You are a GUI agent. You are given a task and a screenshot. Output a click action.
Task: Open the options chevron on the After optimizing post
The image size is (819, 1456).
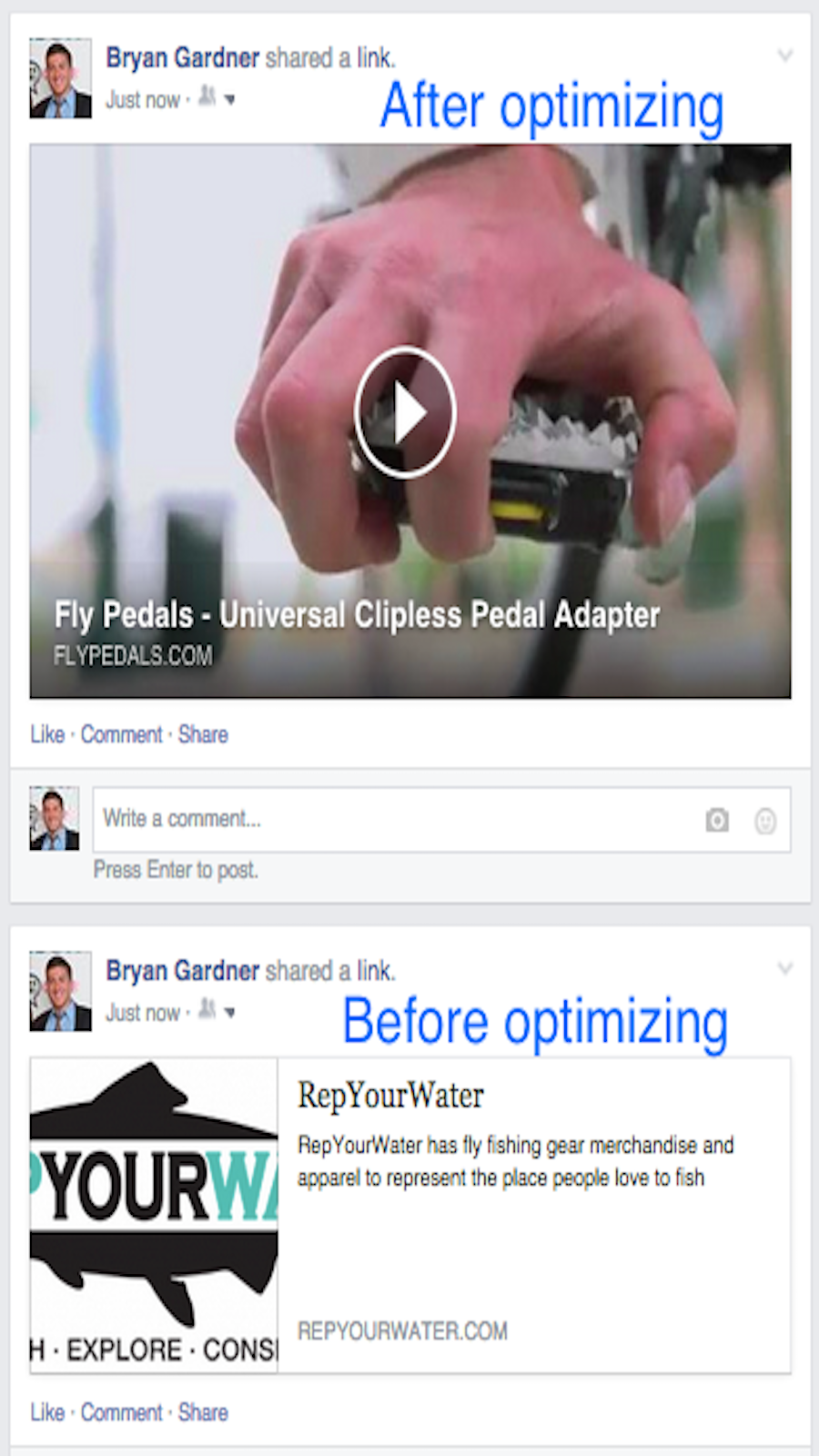[785, 56]
